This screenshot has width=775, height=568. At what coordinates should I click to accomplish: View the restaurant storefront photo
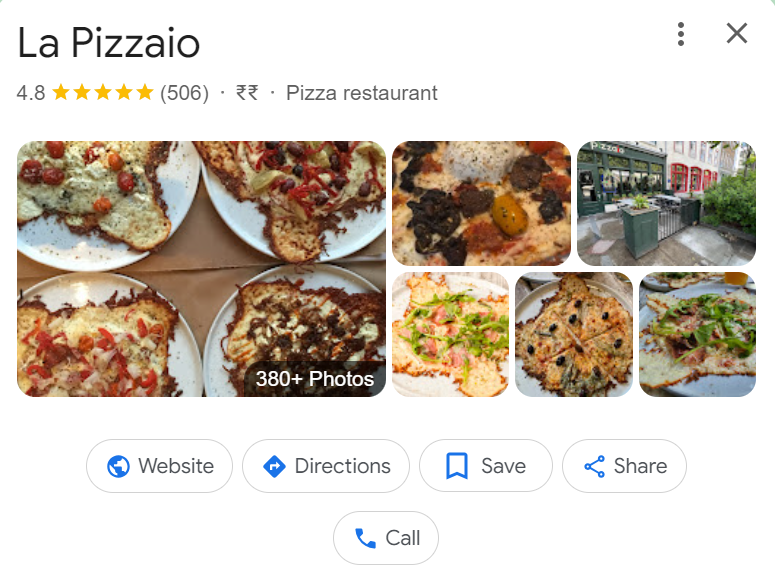(666, 203)
